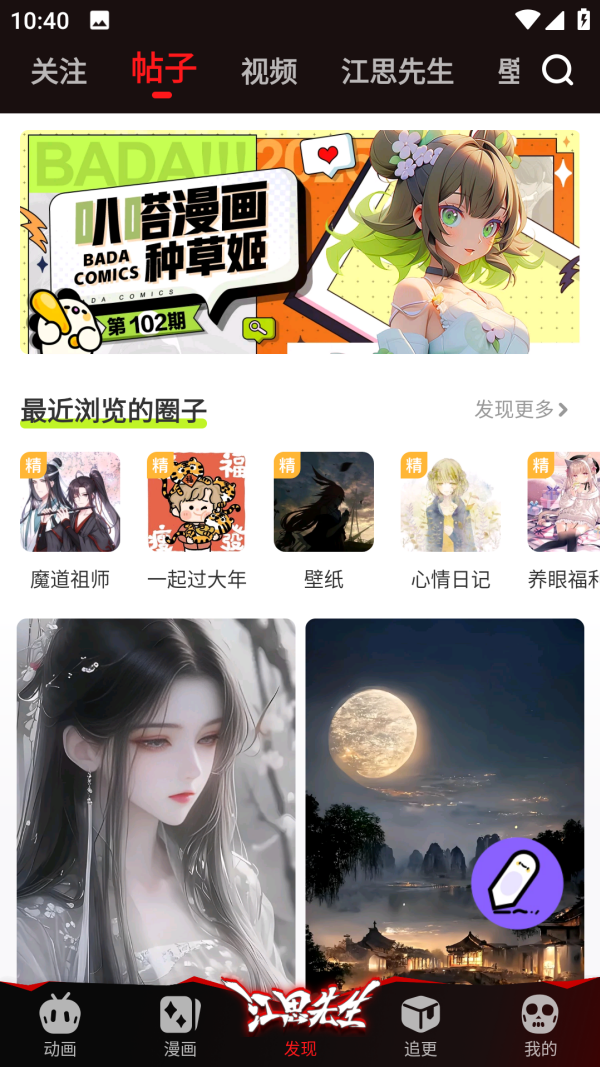Image resolution: width=600 pixels, height=1067 pixels.
Task: Open the 壁纸 circle
Action: tap(323, 520)
